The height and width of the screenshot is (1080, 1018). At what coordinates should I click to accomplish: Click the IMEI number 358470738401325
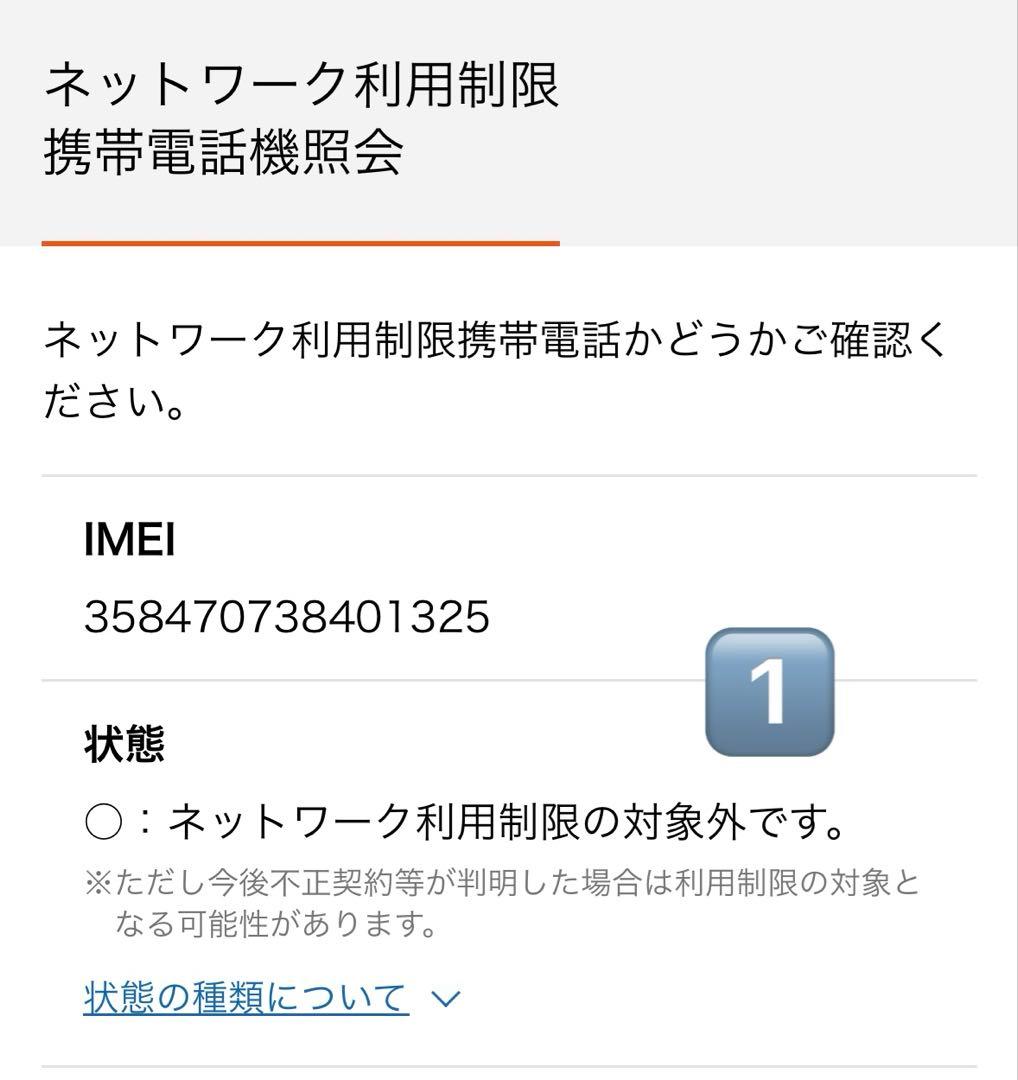(x=285, y=617)
